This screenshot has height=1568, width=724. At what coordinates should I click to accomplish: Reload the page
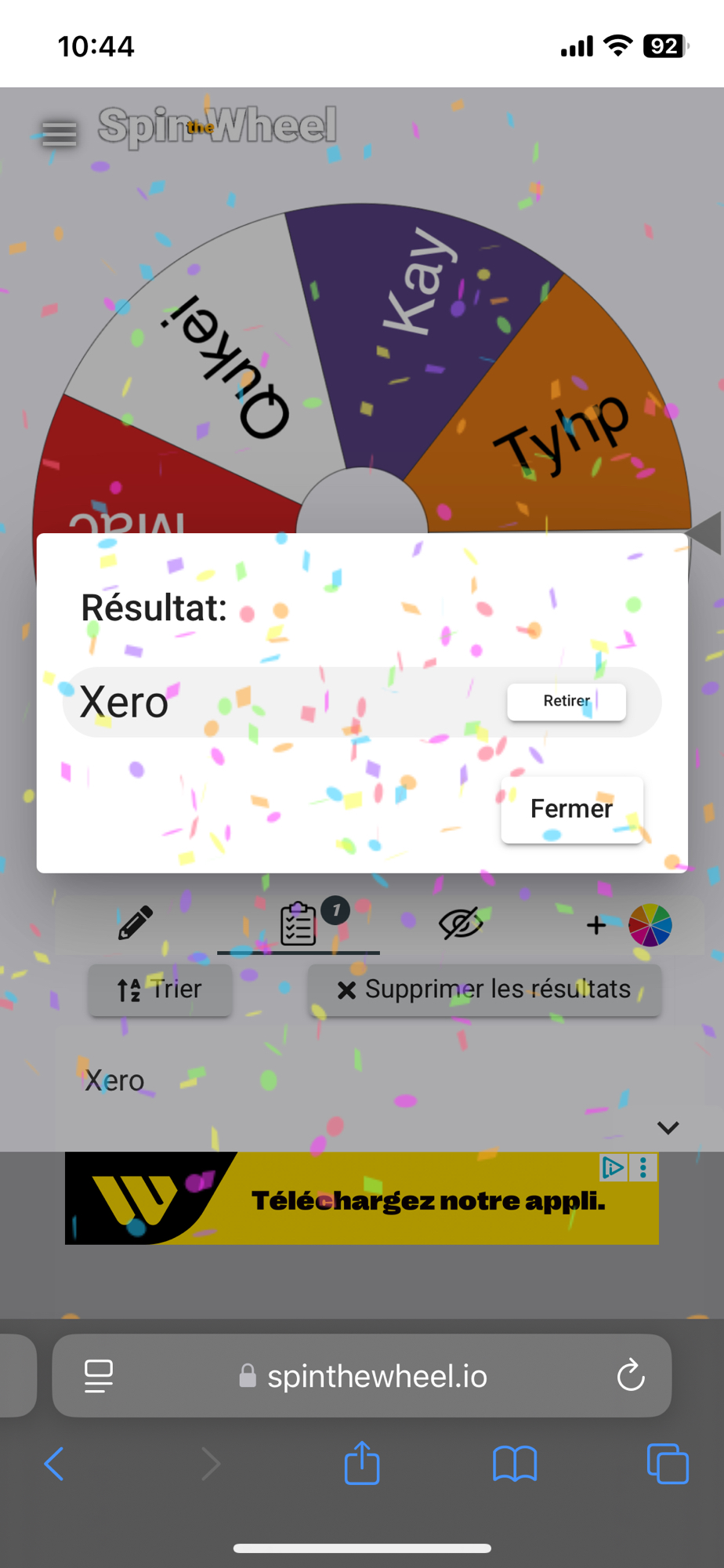tap(631, 1376)
